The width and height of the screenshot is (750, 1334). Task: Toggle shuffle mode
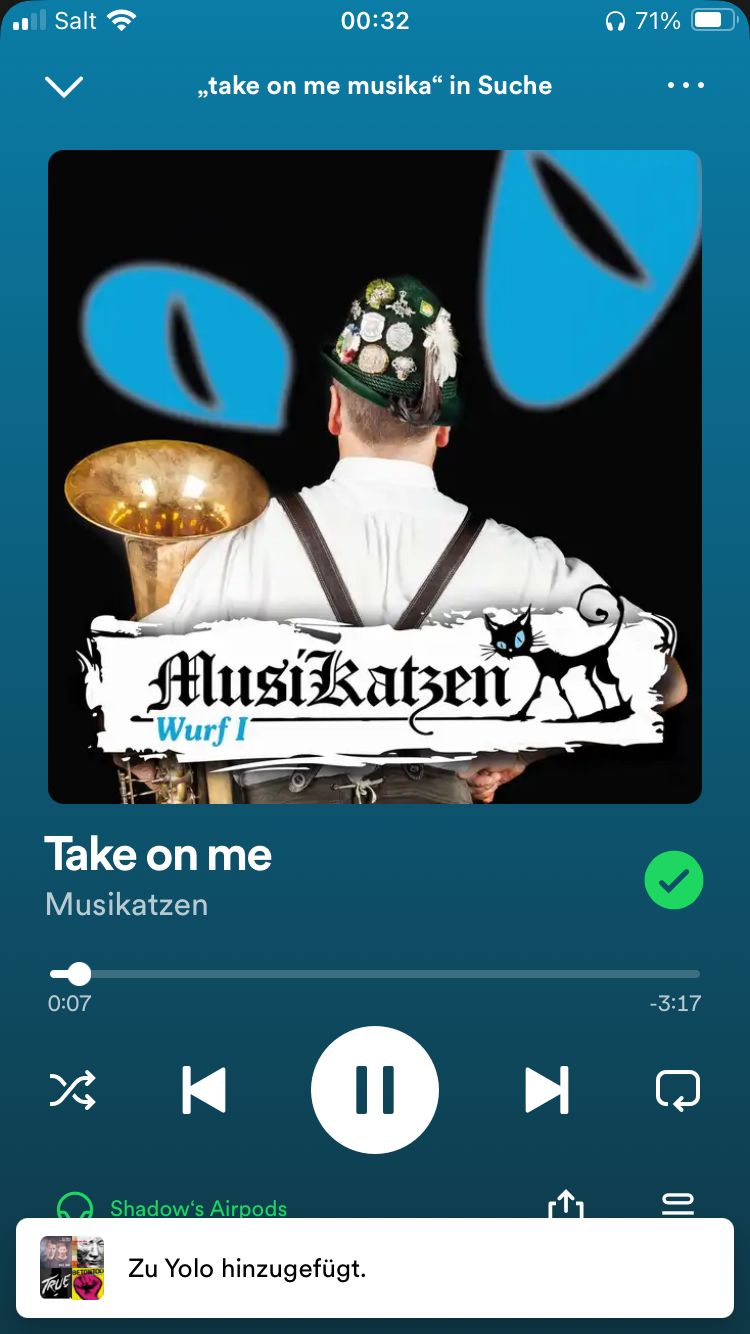pos(73,1089)
